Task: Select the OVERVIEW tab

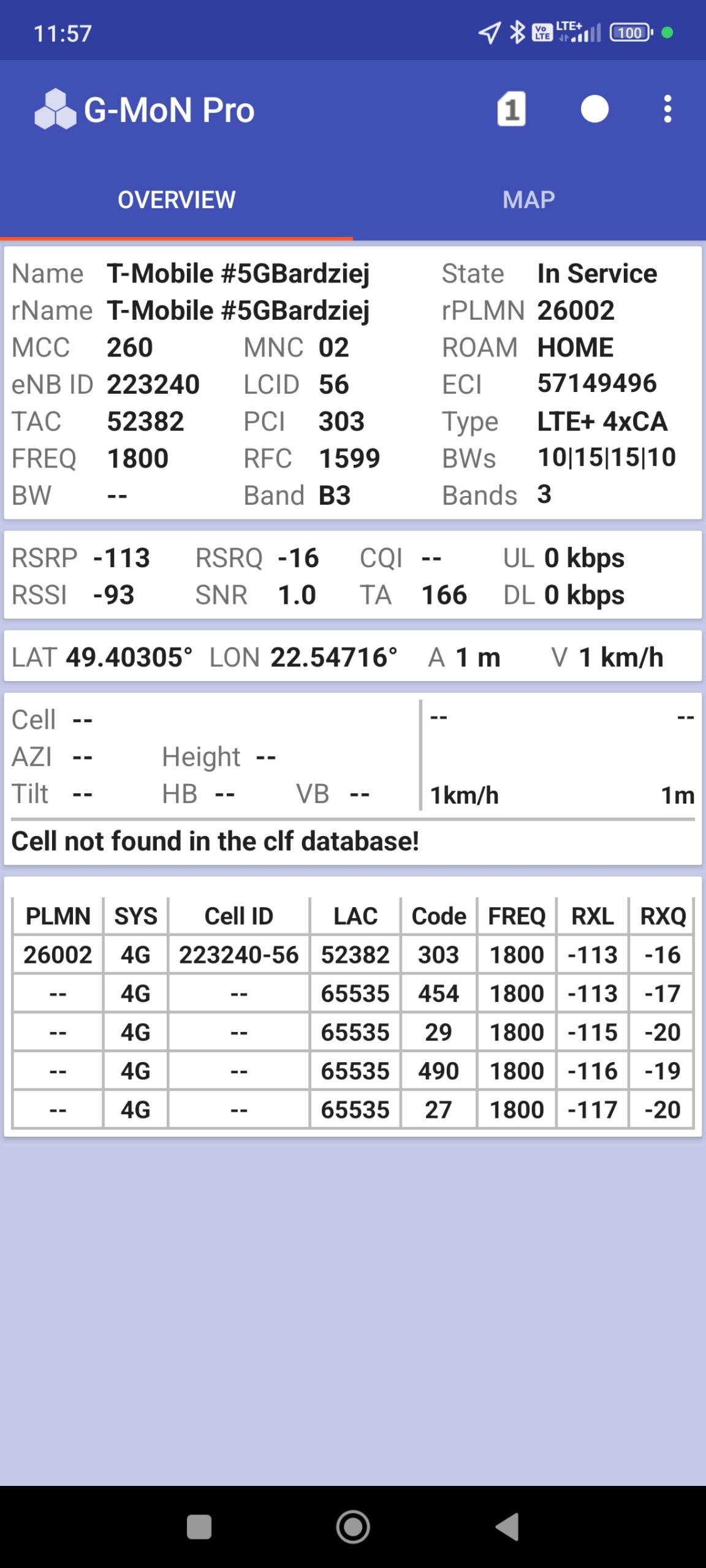Action: [176, 200]
